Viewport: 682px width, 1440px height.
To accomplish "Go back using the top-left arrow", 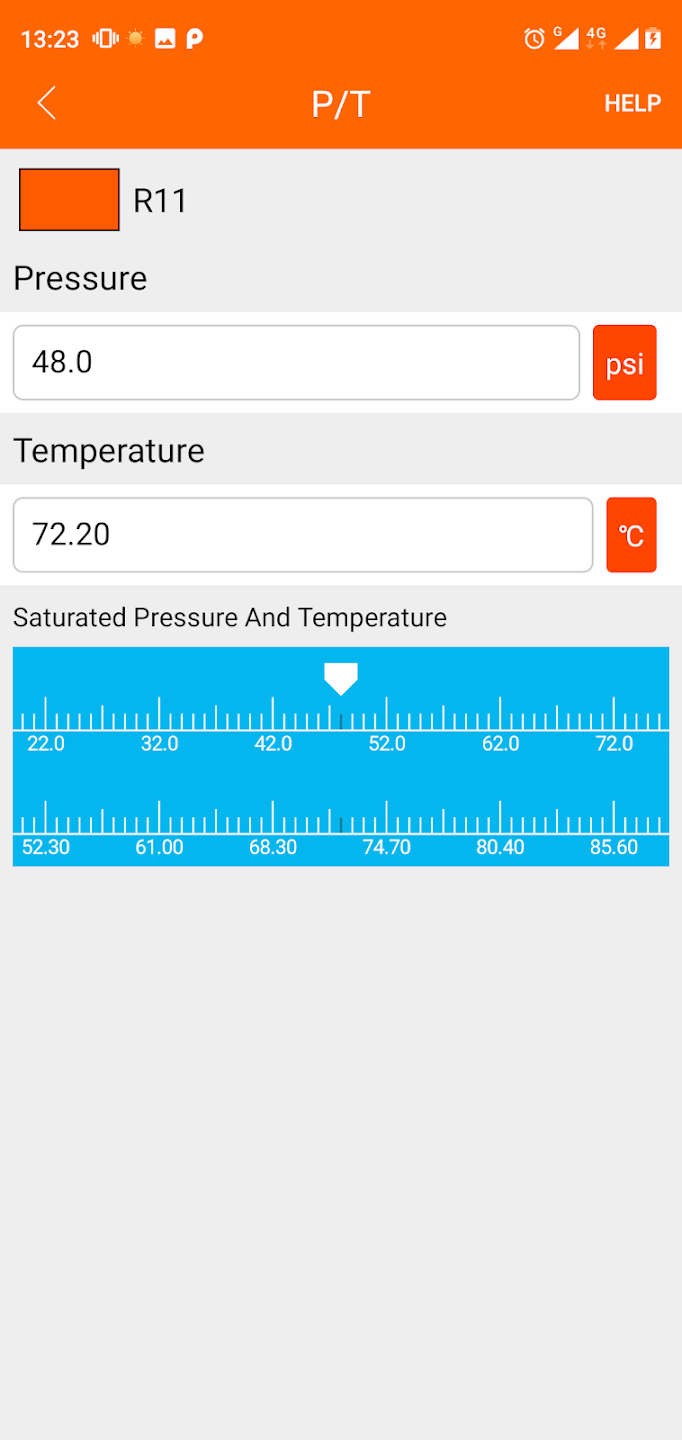I will 46,103.
